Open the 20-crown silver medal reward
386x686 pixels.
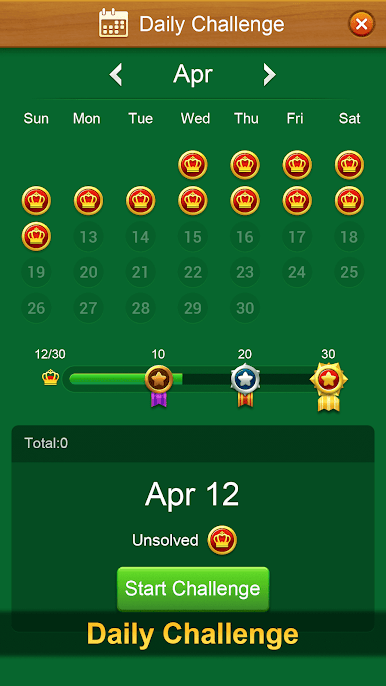(246, 385)
